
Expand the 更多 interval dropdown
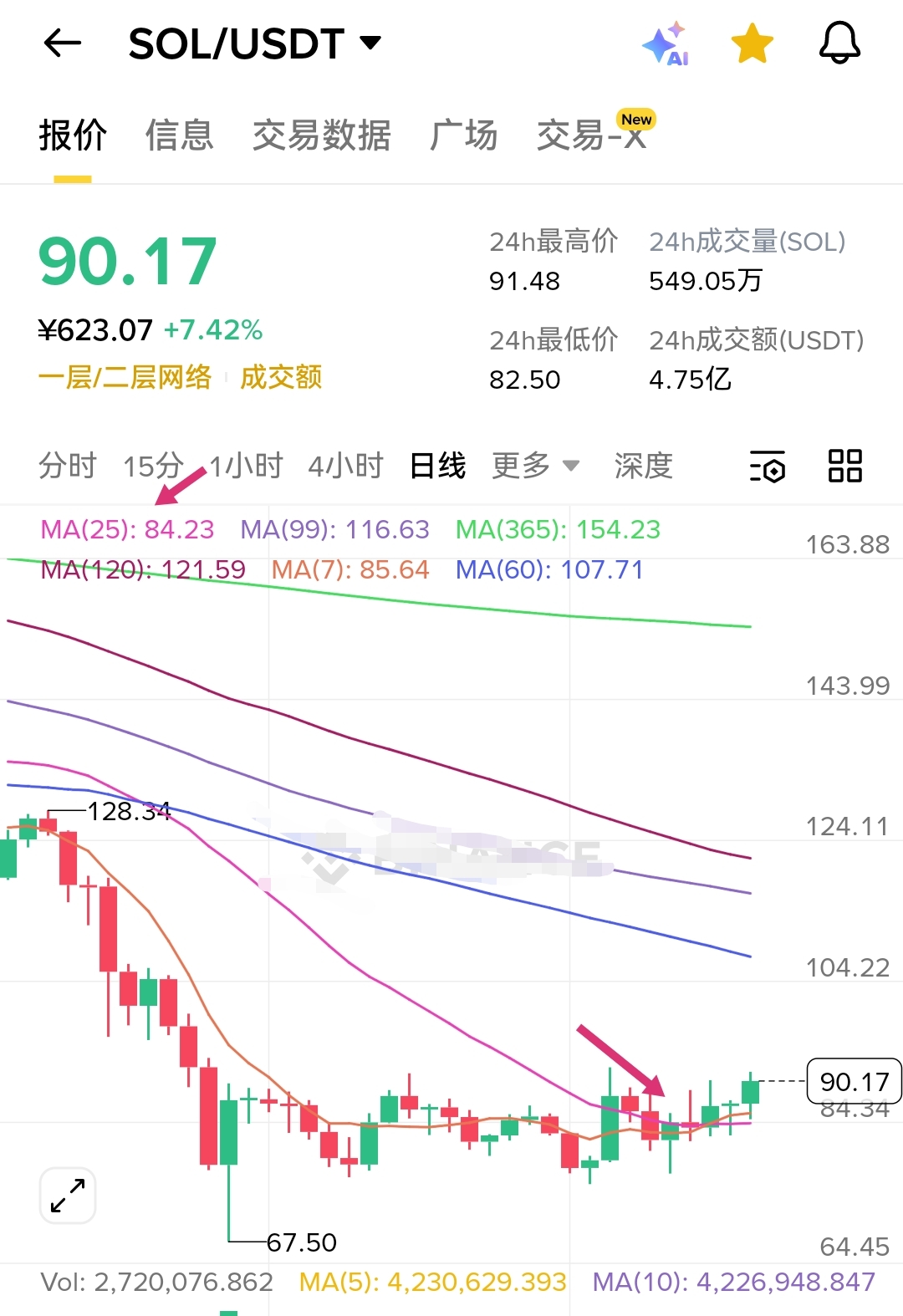pyautogui.click(x=535, y=466)
